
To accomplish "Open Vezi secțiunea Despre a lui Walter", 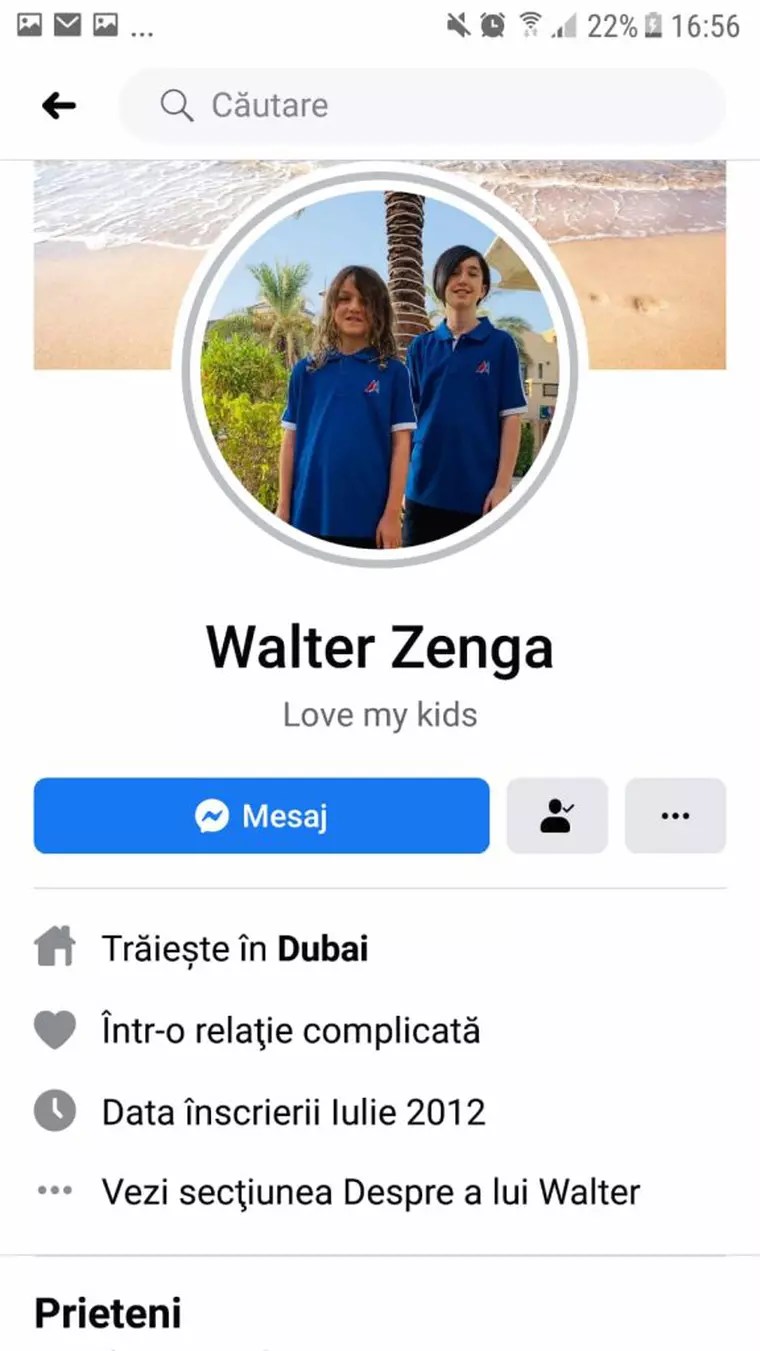I will pos(370,1192).
